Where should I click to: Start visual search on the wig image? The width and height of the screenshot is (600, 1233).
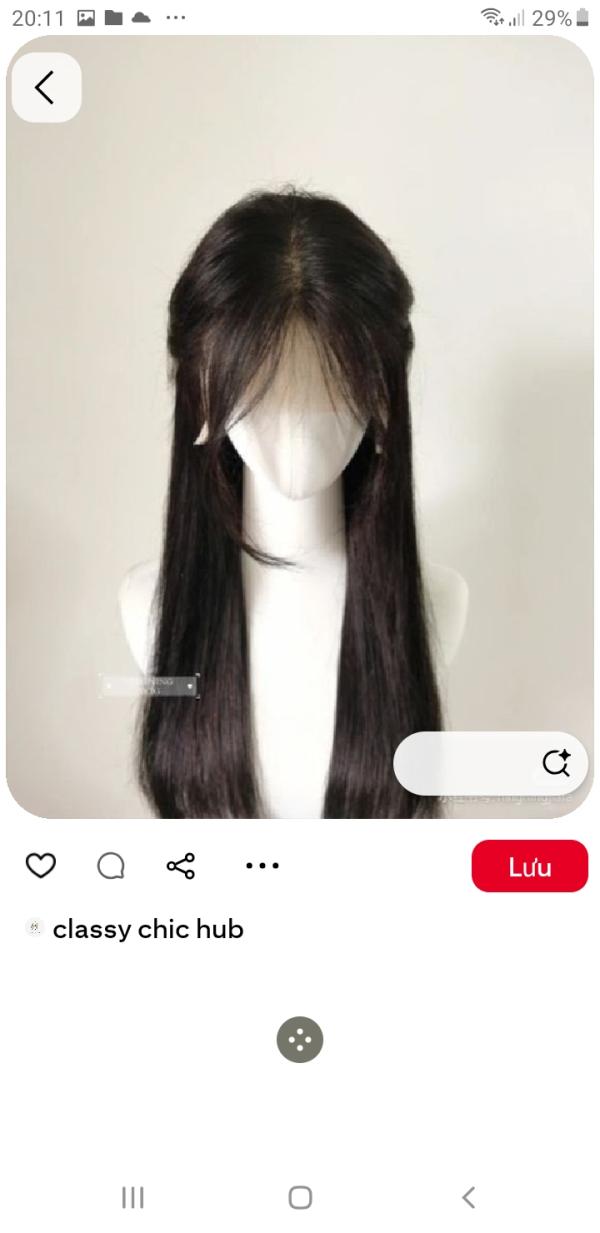coord(555,763)
